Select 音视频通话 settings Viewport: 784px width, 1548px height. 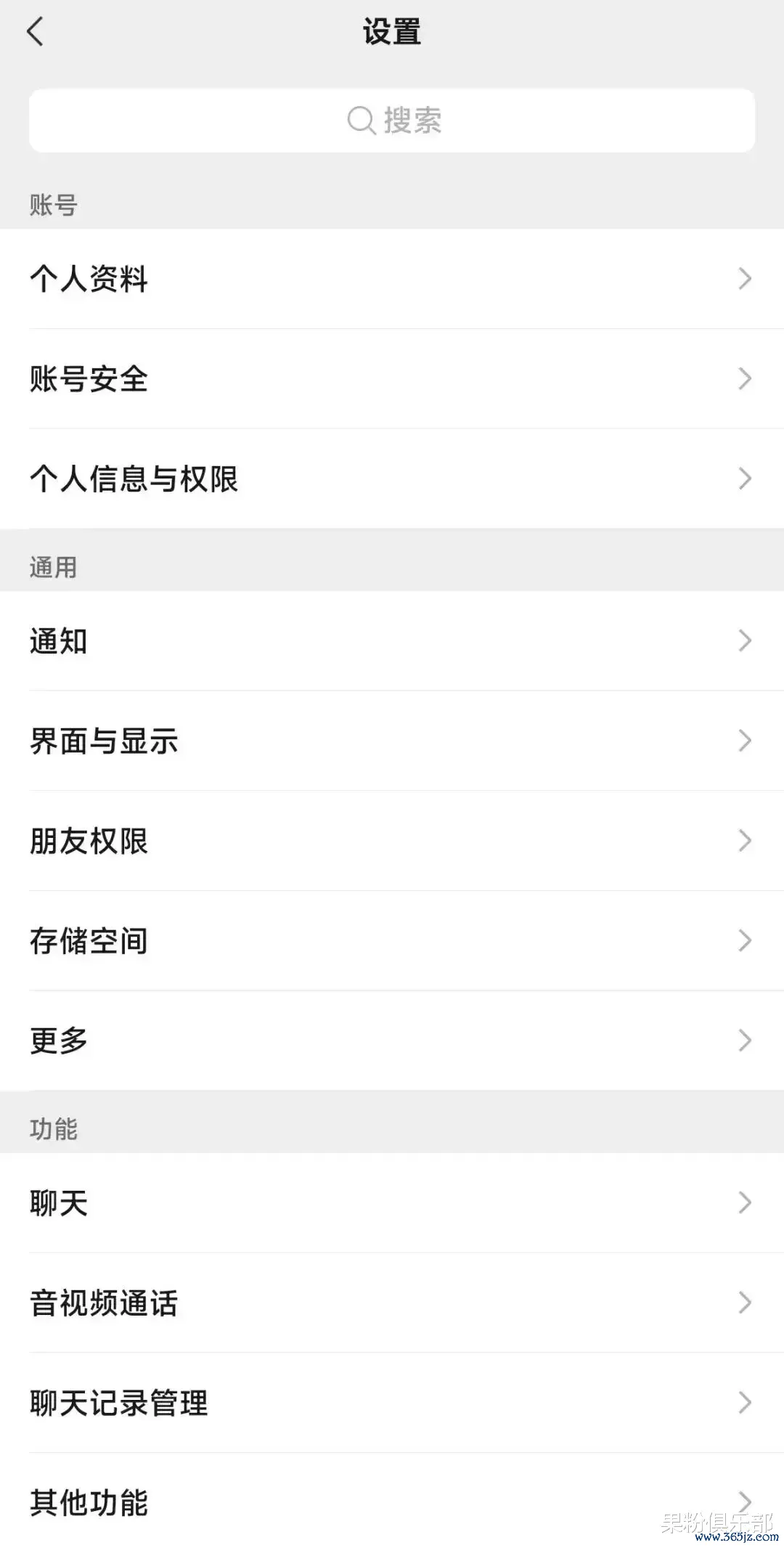pos(392,1303)
